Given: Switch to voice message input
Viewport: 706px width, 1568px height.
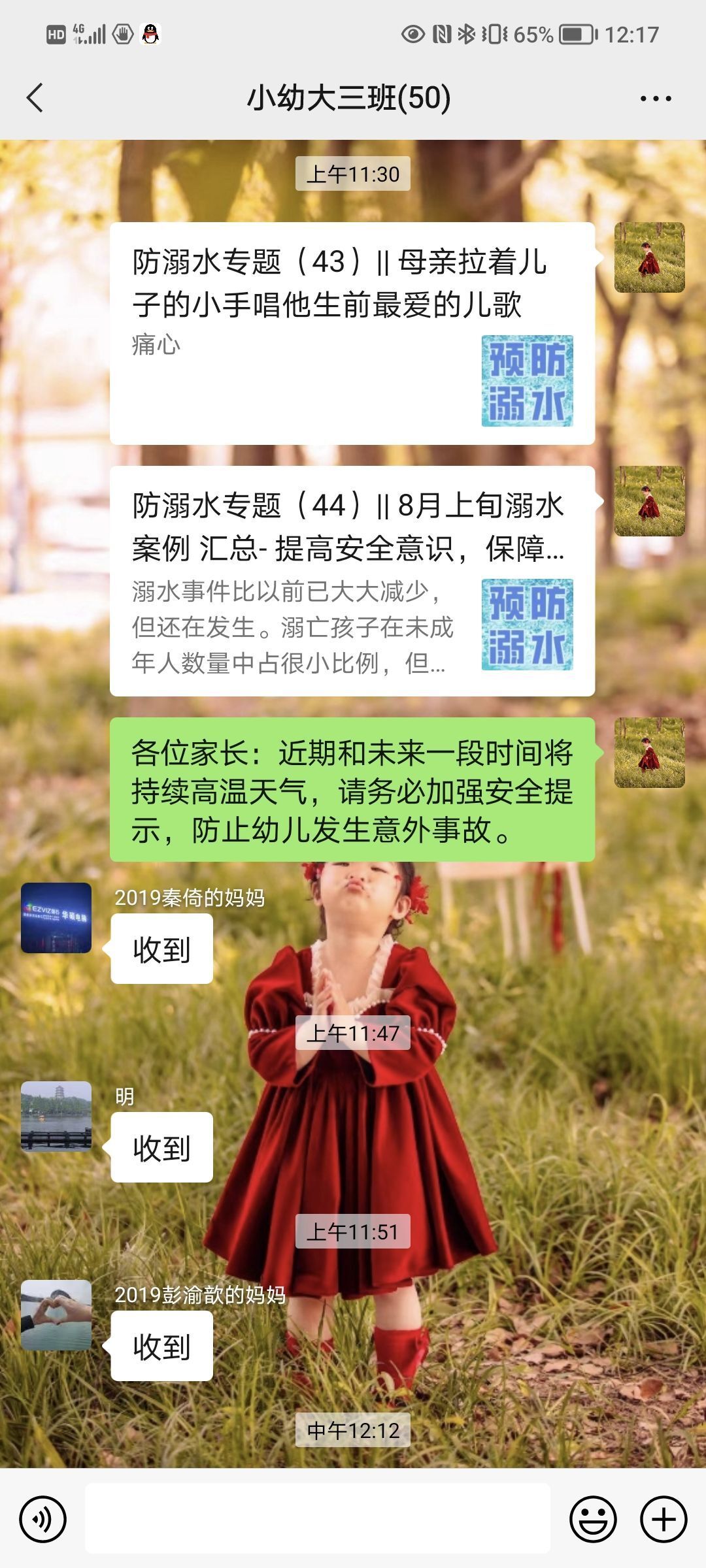Looking at the screenshot, I should pos(43,1519).
